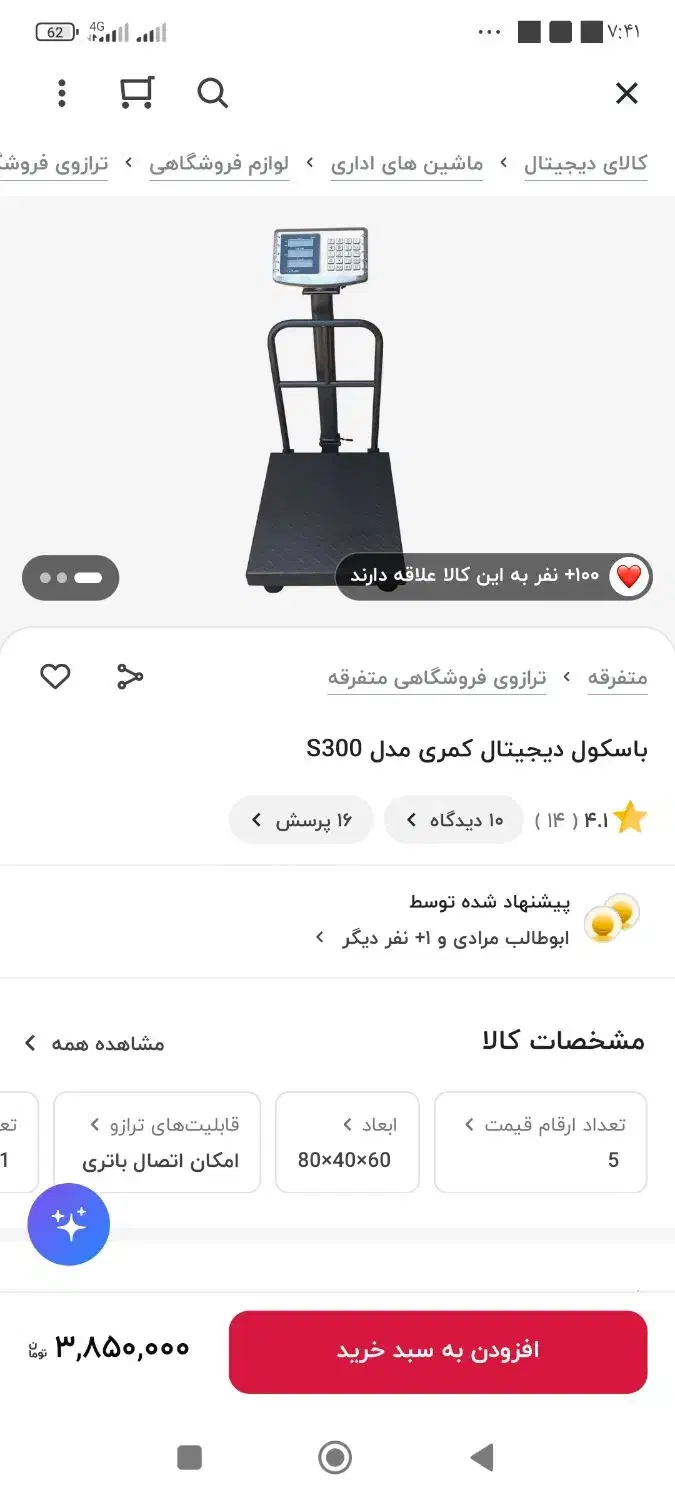Add product to favorites with heart icon
The image size is (675, 1500).
point(55,677)
